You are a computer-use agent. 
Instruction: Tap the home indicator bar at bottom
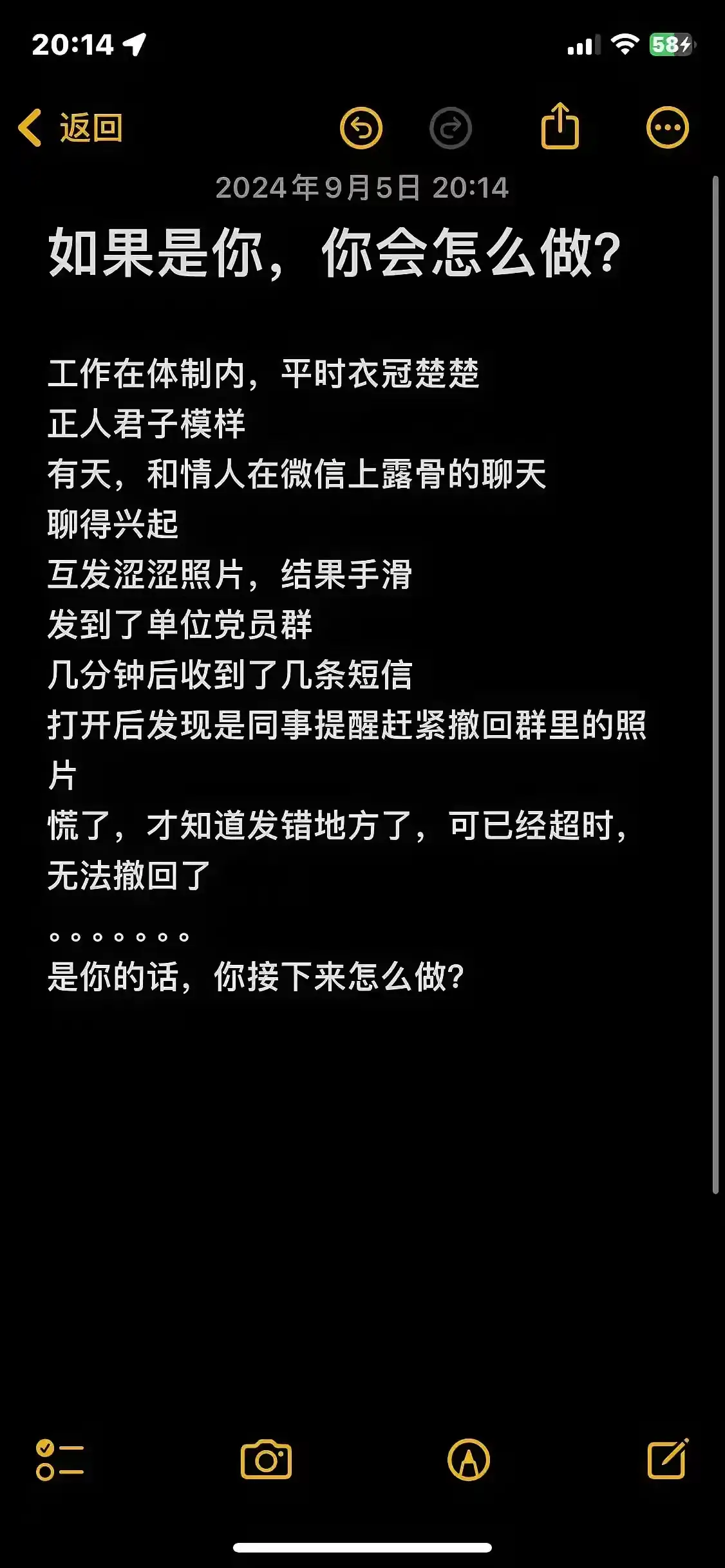coord(362,1547)
